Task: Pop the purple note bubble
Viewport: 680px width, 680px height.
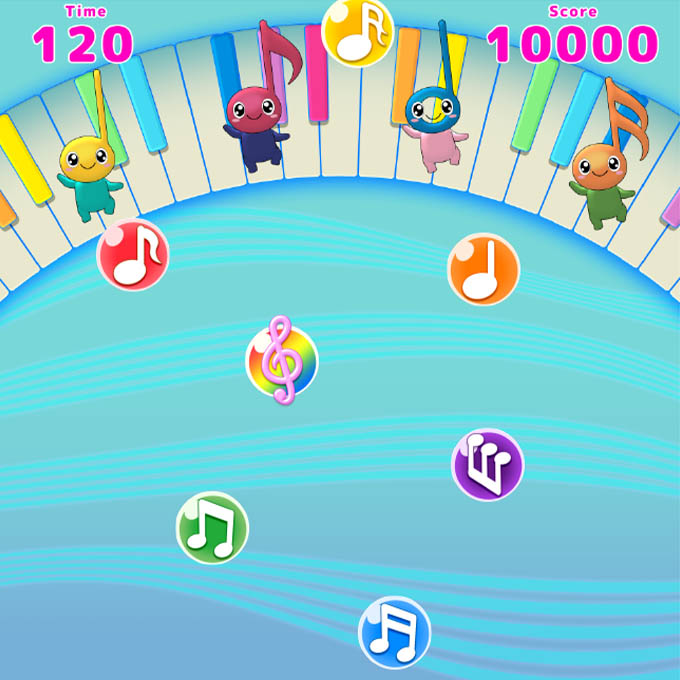Action: [487, 465]
